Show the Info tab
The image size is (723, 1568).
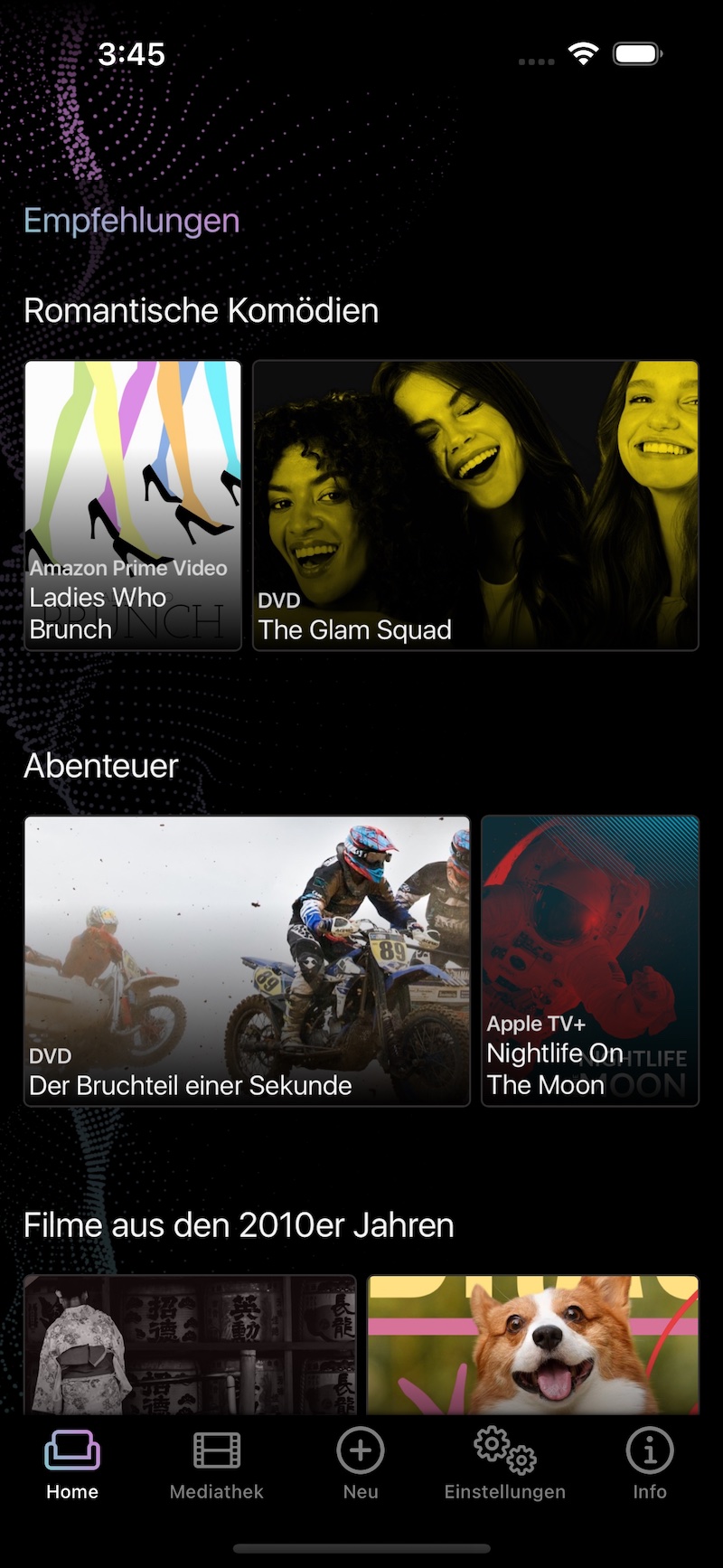(x=650, y=1465)
